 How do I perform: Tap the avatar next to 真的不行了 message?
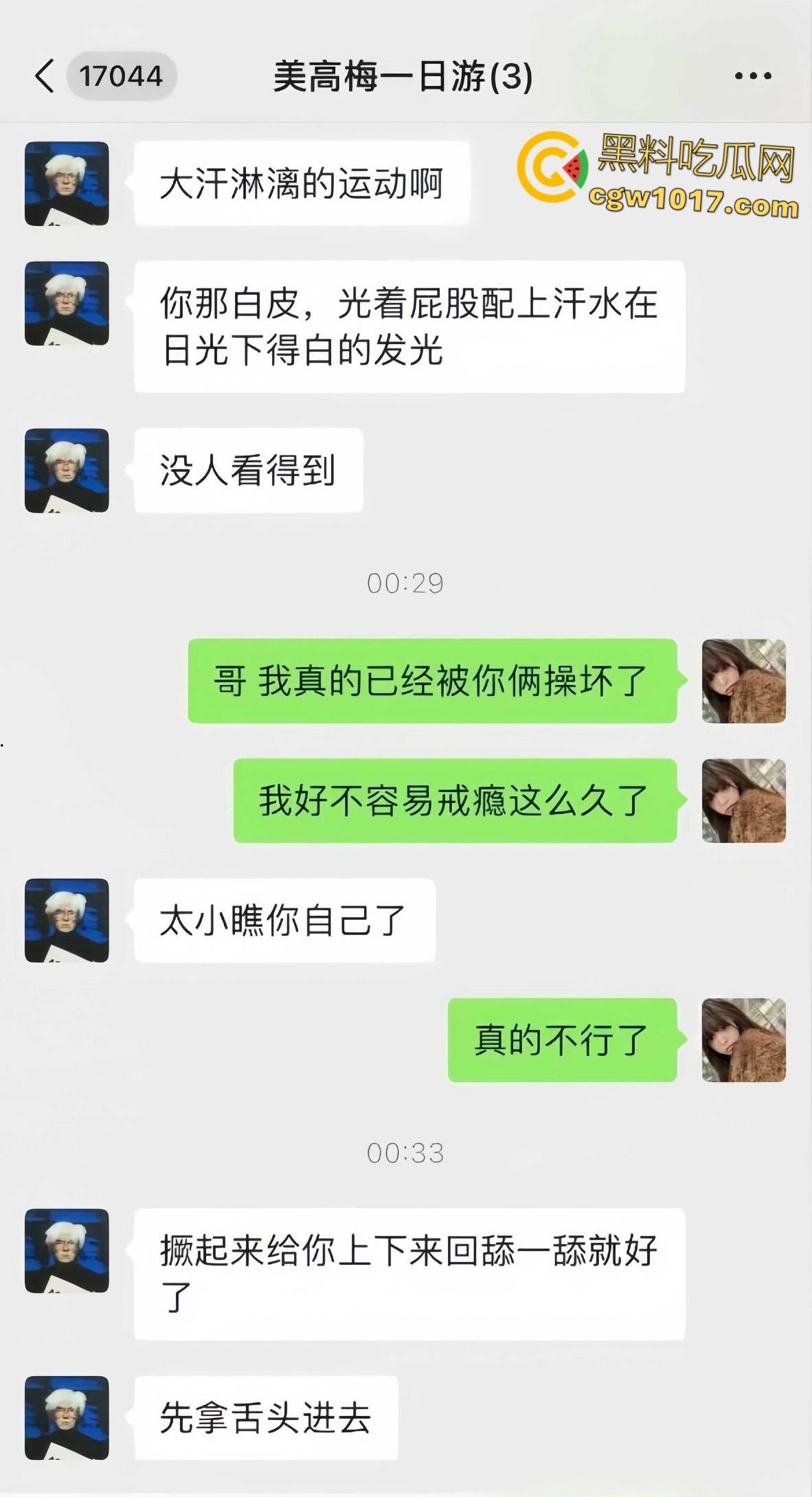point(743,1041)
